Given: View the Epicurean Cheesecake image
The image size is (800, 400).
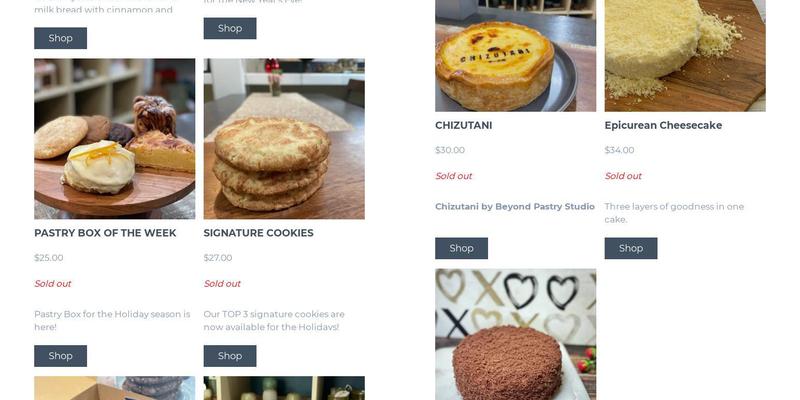Looking at the screenshot, I should (685, 56).
